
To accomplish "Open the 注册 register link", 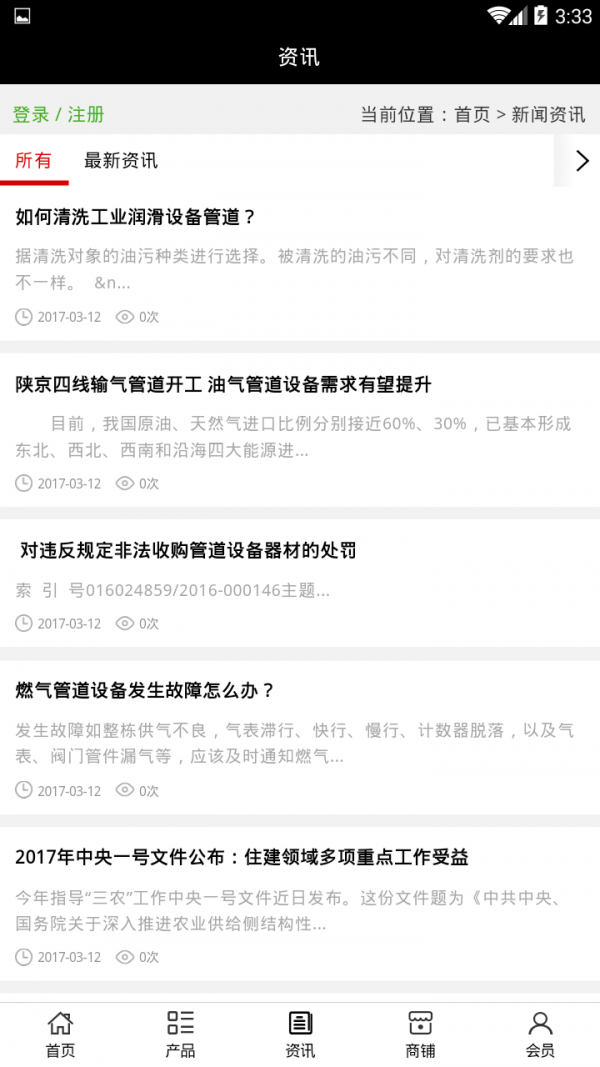I will pos(86,115).
